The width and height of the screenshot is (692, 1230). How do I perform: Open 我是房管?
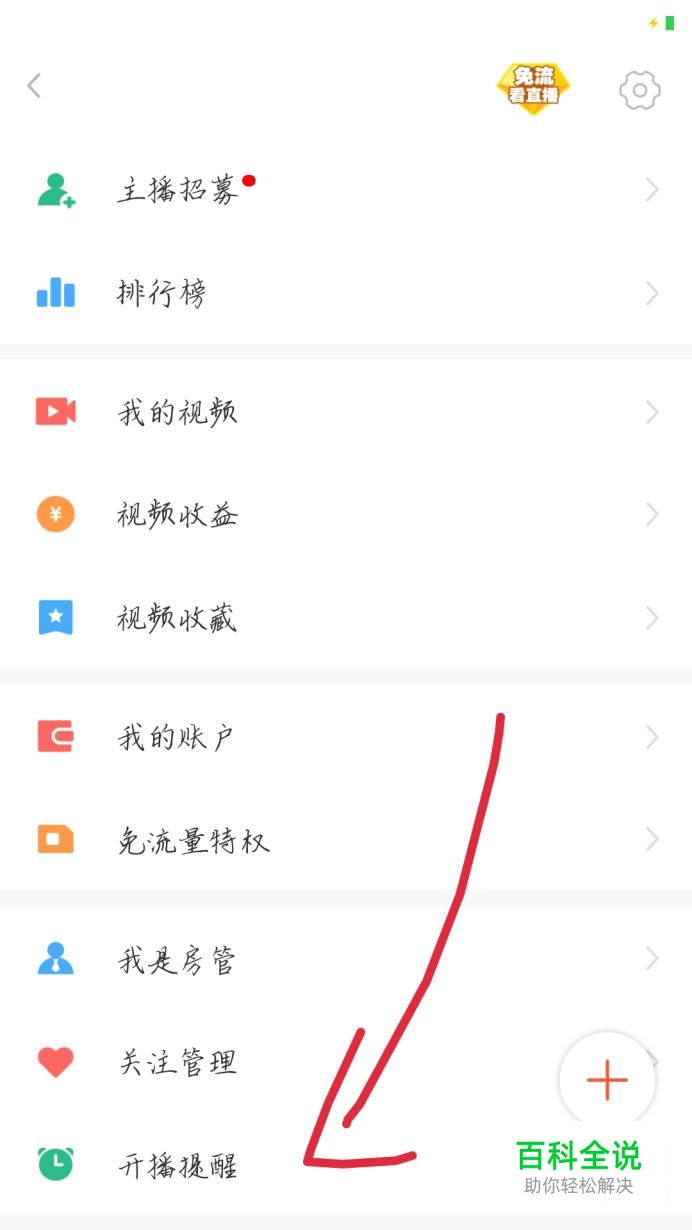(x=346, y=959)
